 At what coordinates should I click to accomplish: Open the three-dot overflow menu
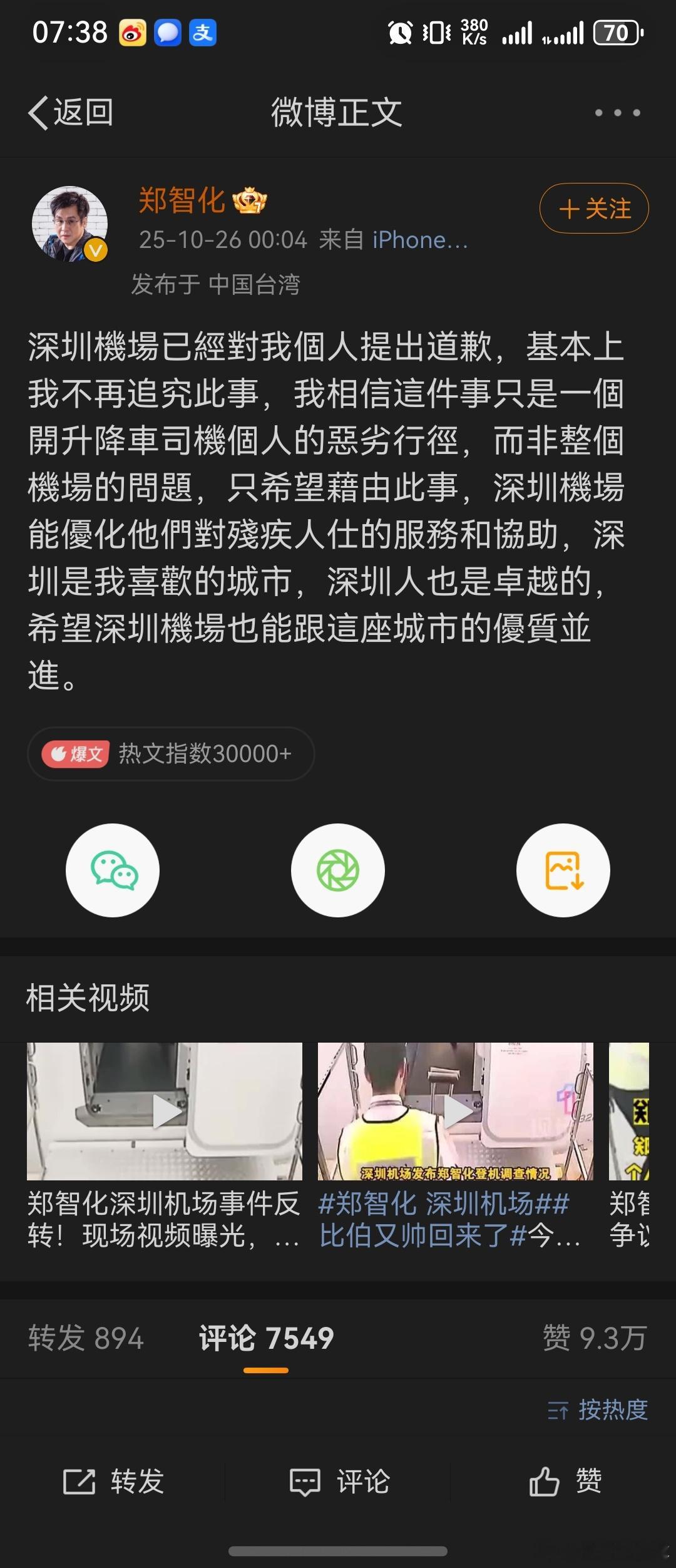tap(617, 113)
